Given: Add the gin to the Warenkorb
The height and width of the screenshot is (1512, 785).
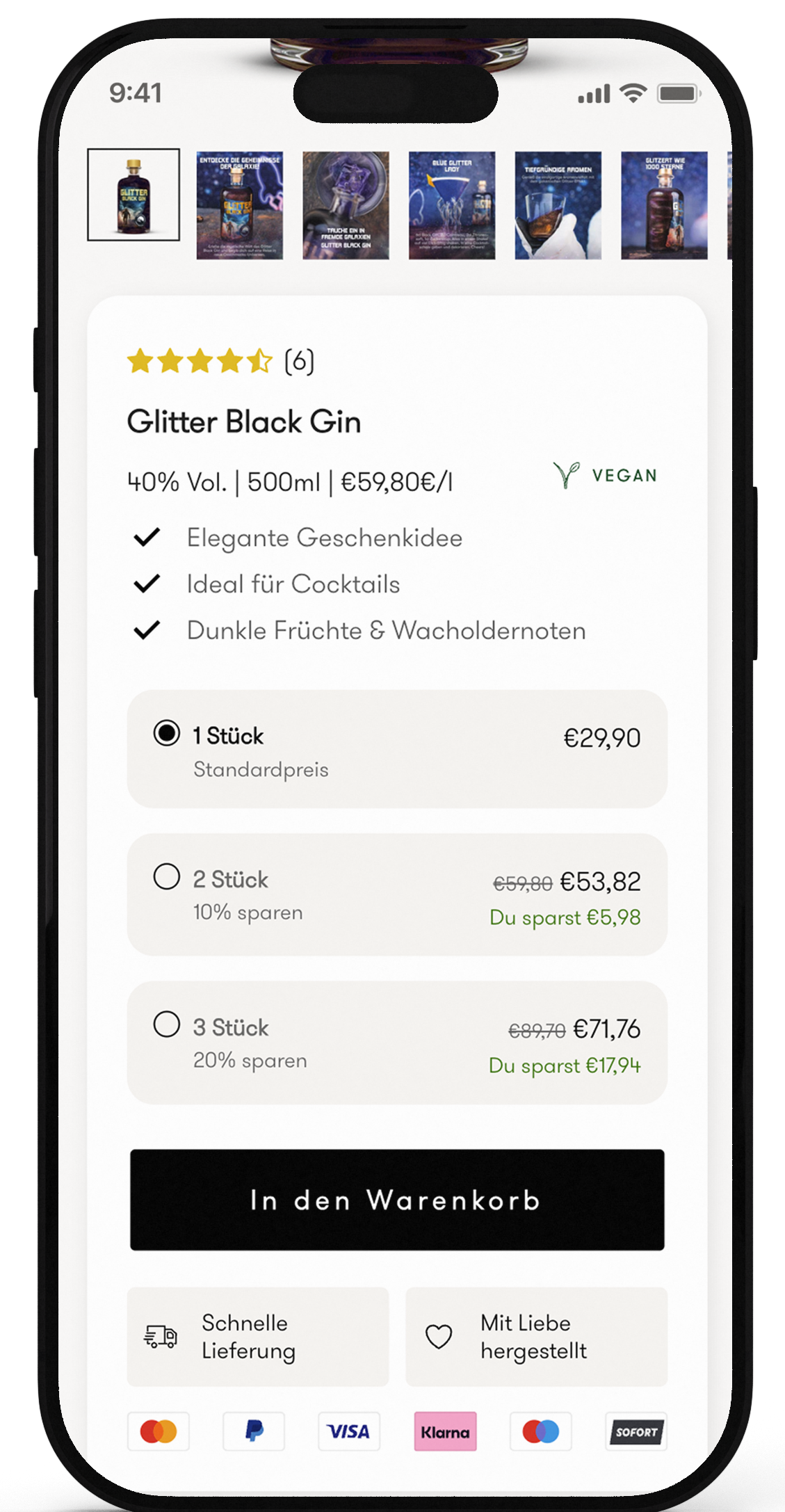Looking at the screenshot, I should [x=396, y=1200].
